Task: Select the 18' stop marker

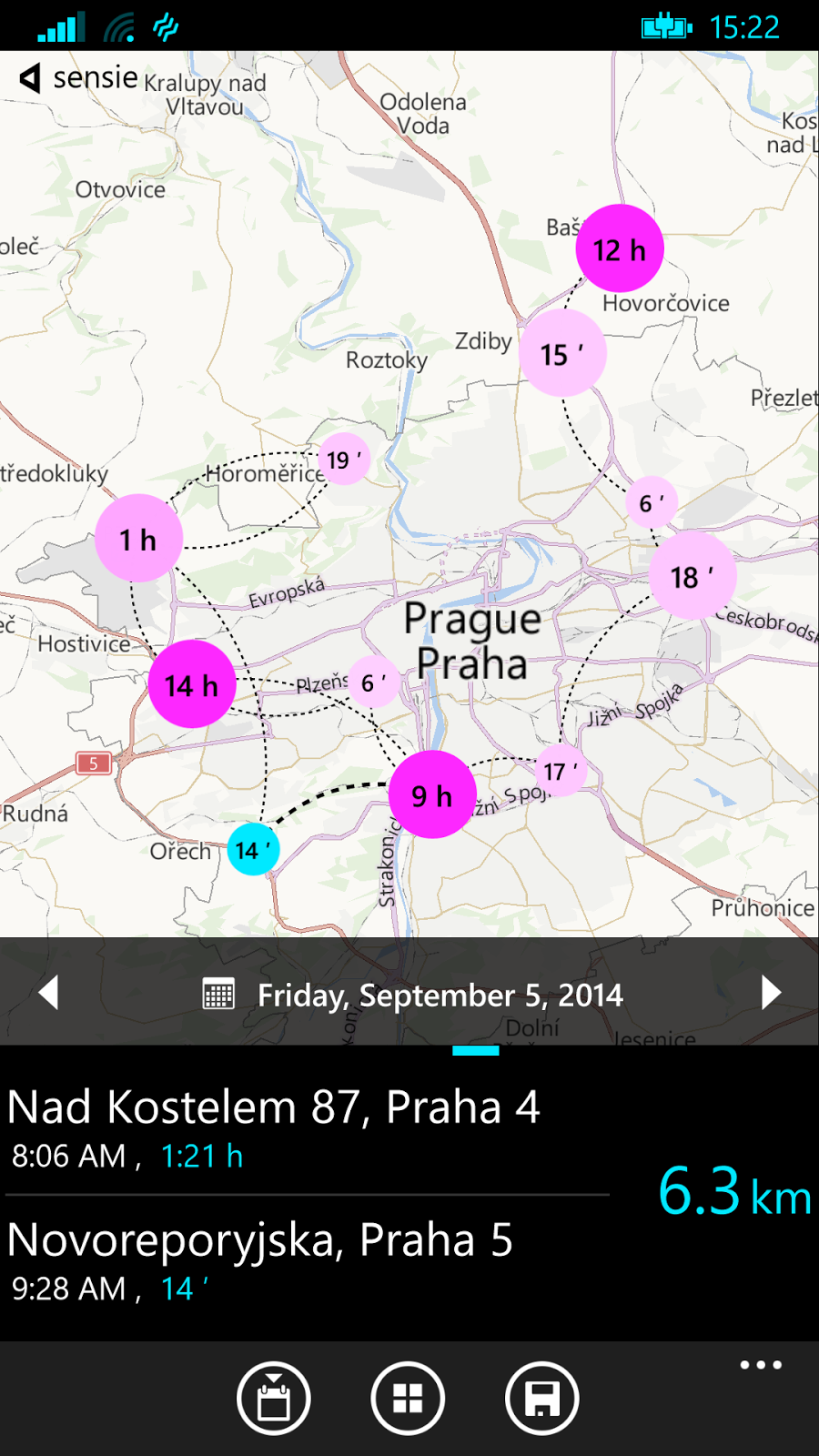Action: pyautogui.click(x=692, y=576)
